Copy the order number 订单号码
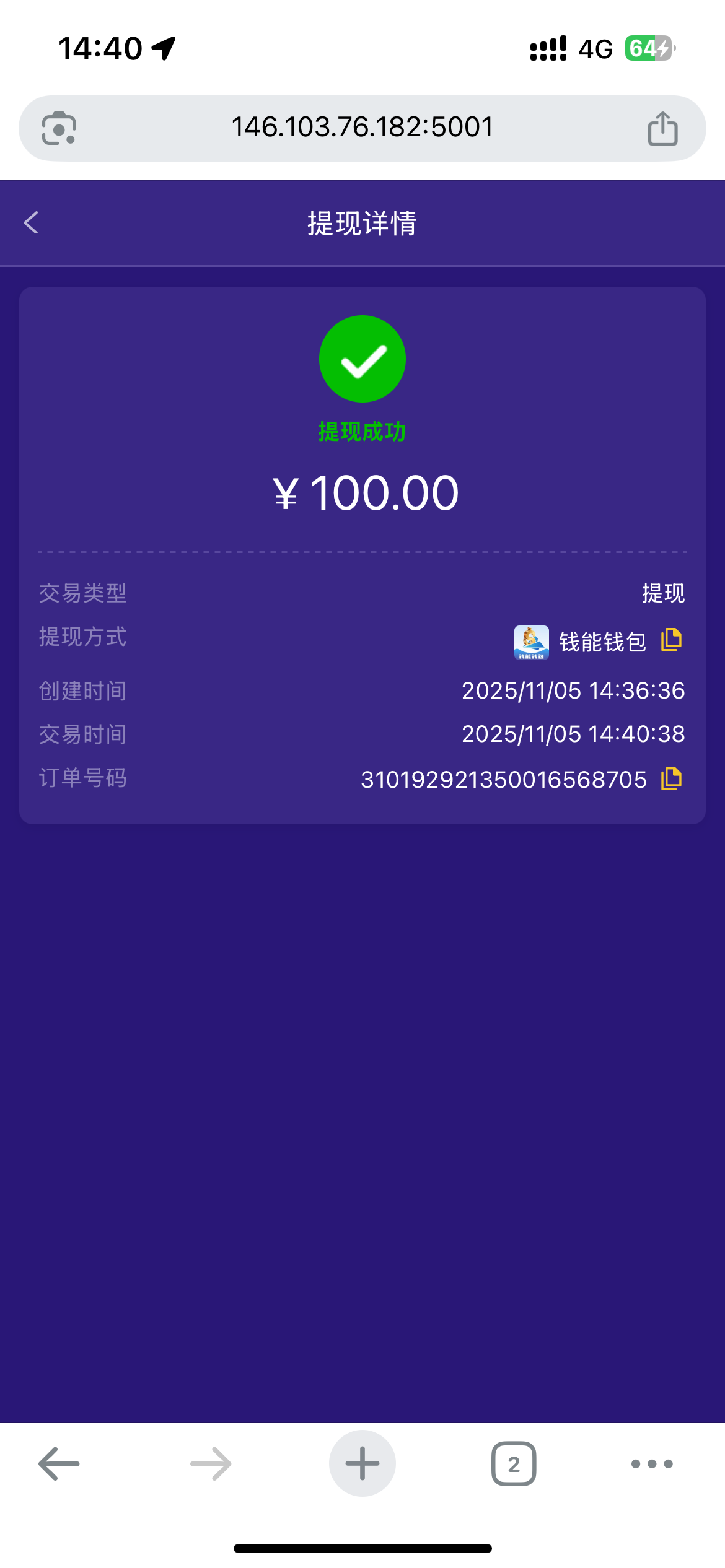This screenshot has height=1568, width=725. pyautogui.click(x=671, y=778)
